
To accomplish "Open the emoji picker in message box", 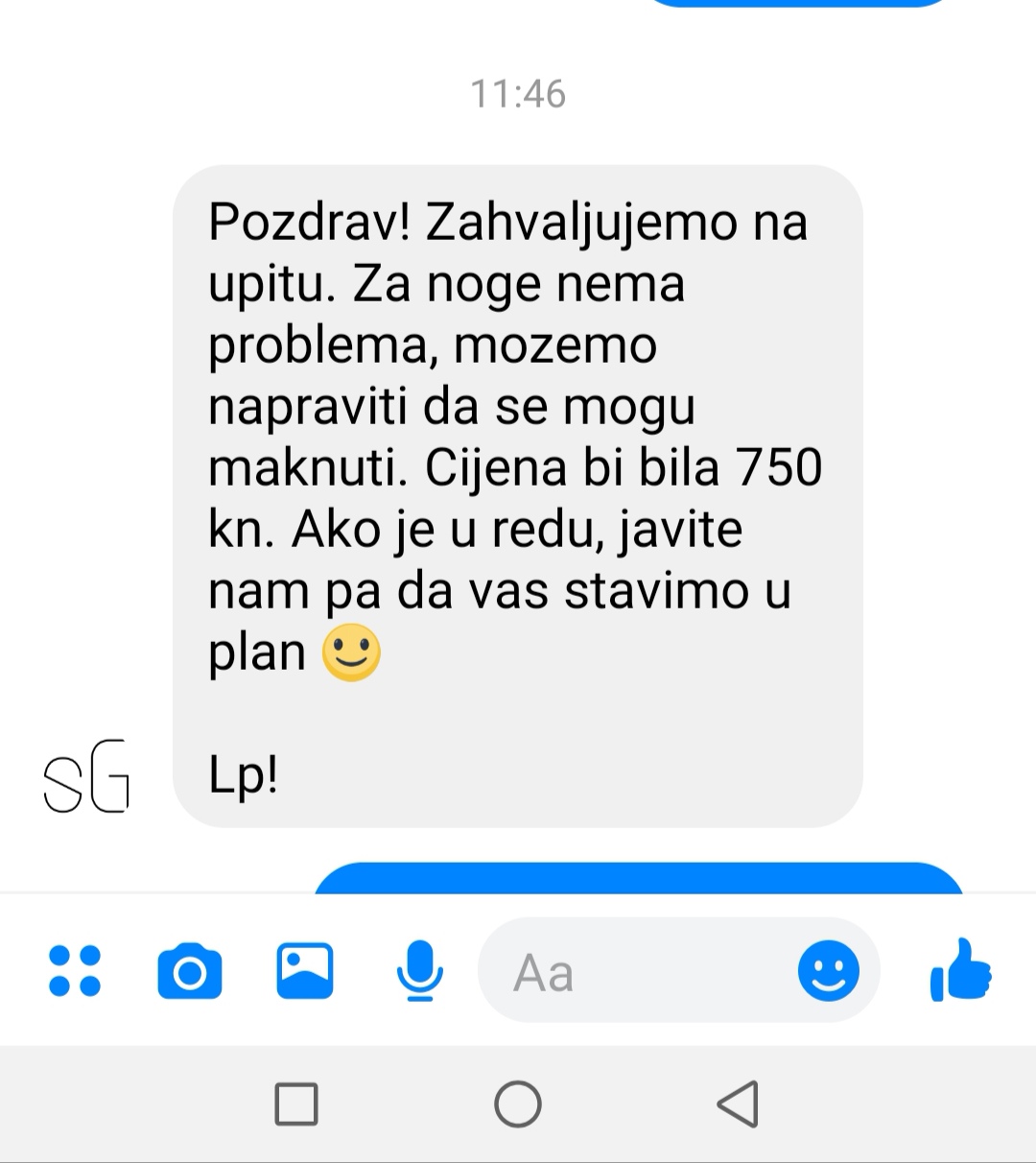I will pyautogui.click(x=828, y=971).
